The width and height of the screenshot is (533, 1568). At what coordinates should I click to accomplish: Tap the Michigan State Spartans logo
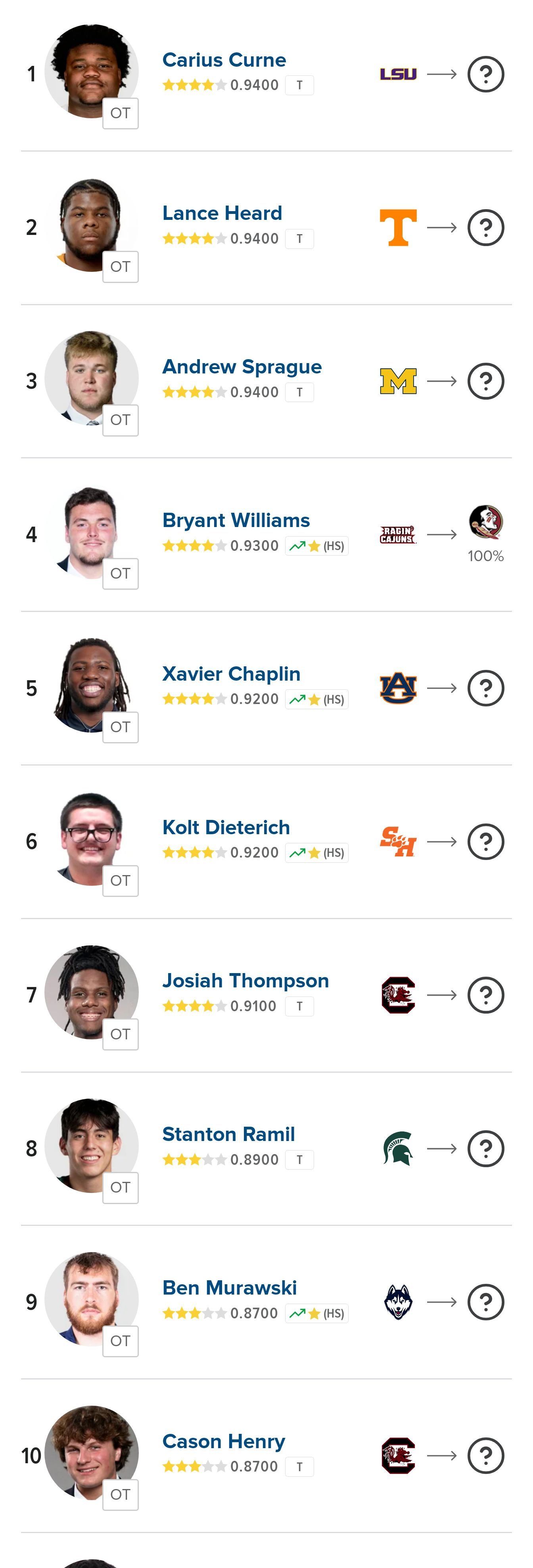(398, 1148)
